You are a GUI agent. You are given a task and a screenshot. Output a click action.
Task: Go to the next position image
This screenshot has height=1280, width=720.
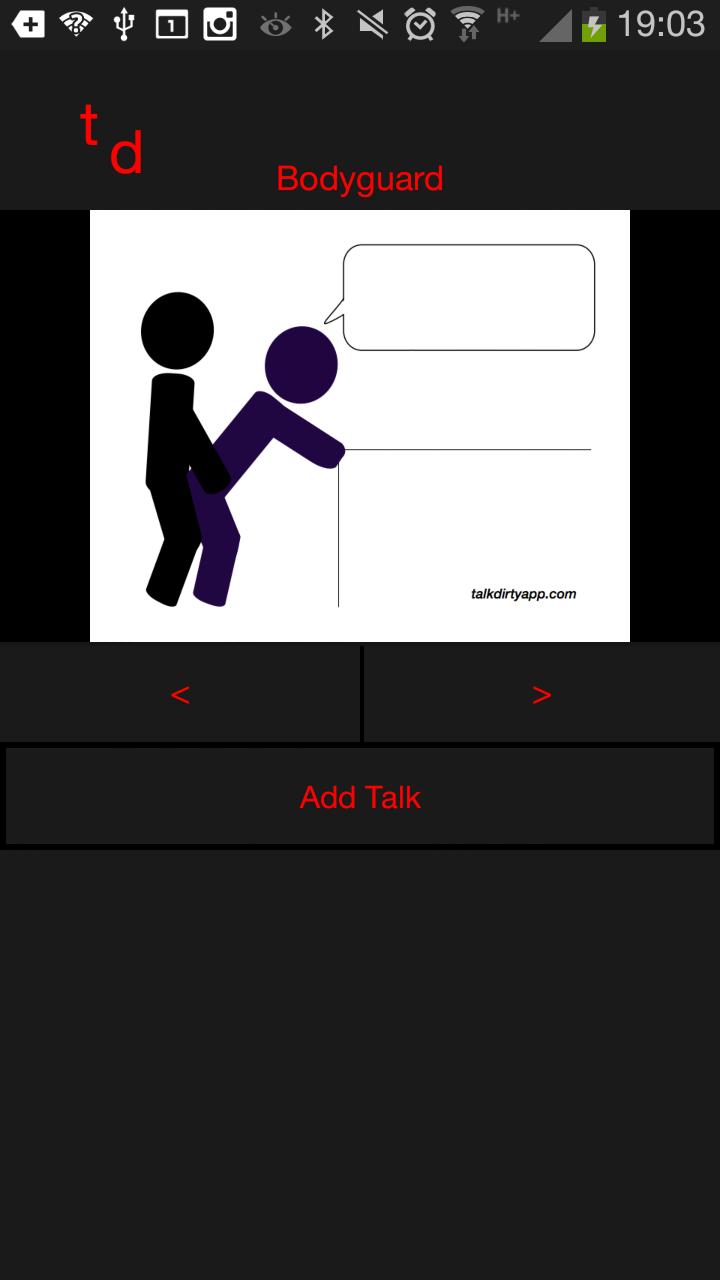click(x=541, y=694)
